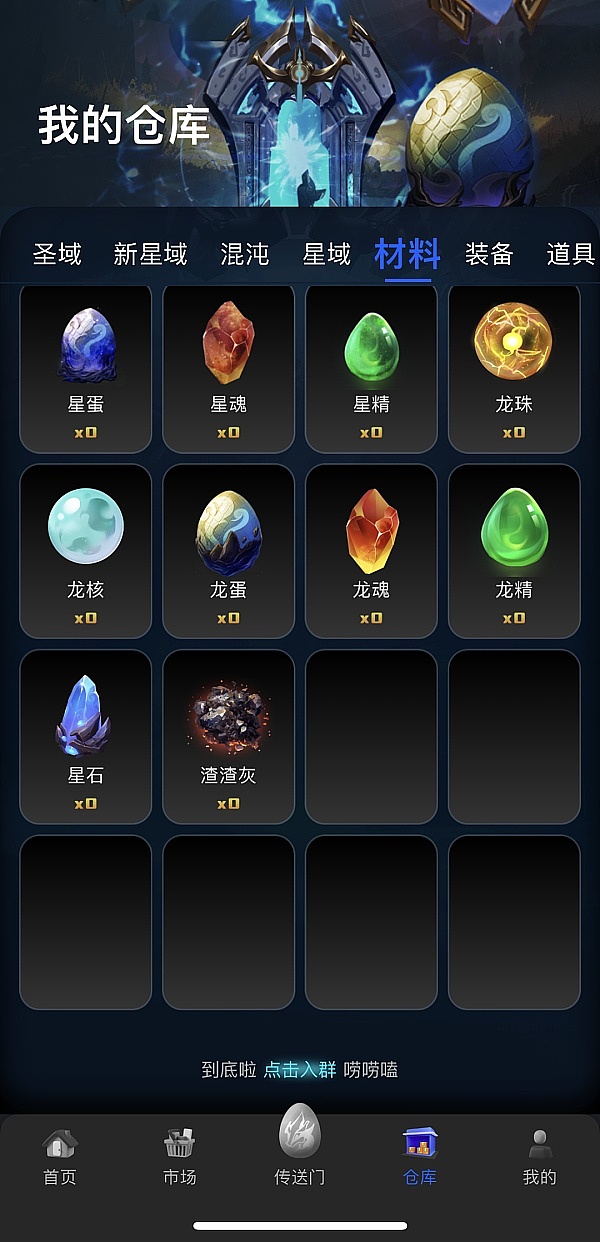Open the 星域 tab
The height and width of the screenshot is (1242, 600).
[x=327, y=254]
